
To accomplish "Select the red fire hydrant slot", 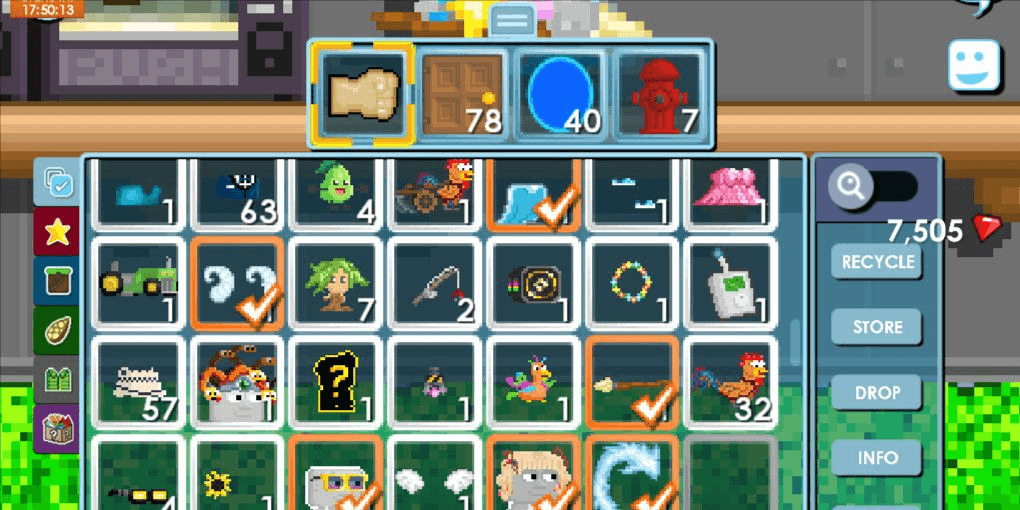I will point(657,94).
